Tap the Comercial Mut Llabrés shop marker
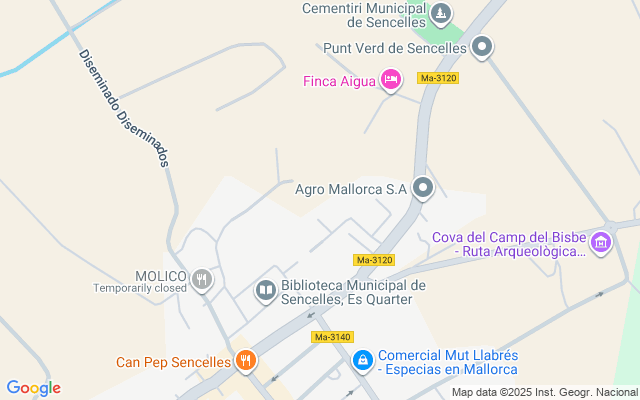The image size is (640, 400). point(363,357)
